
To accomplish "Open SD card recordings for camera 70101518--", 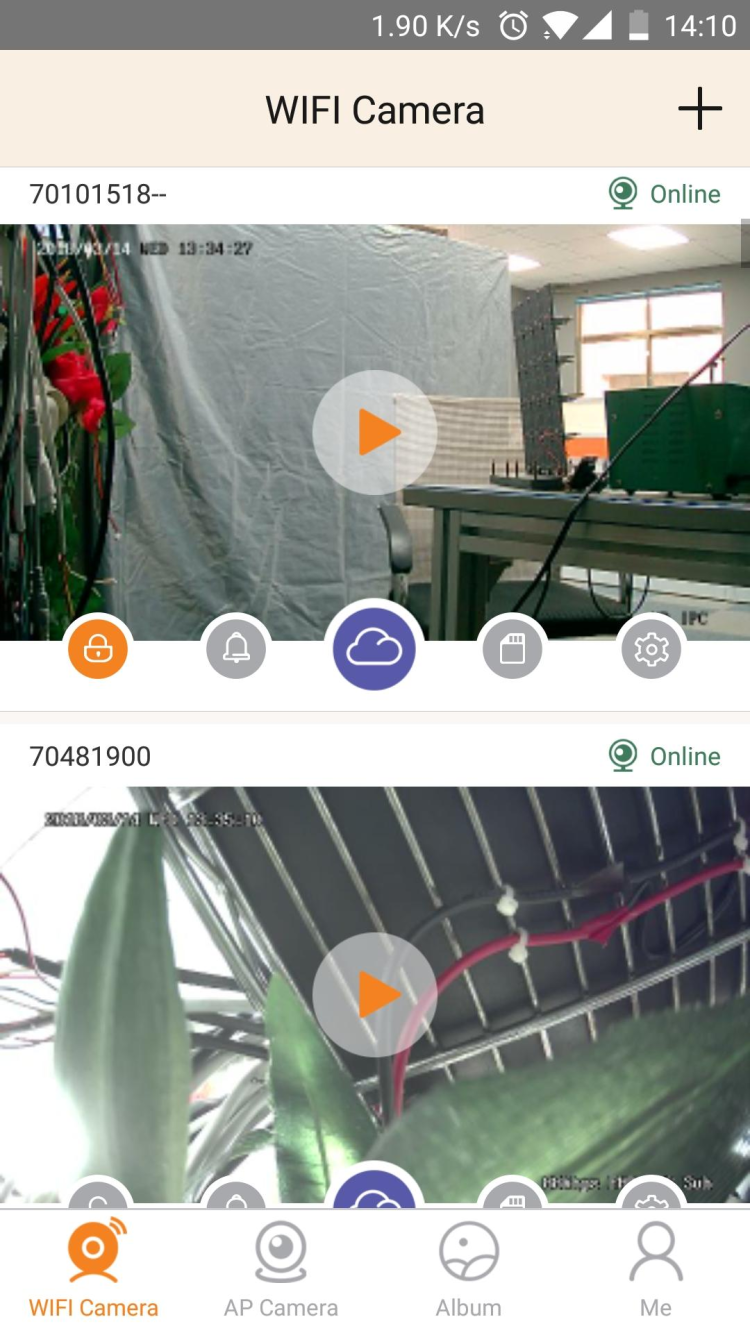I will pyautogui.click(x=512, y=649).
